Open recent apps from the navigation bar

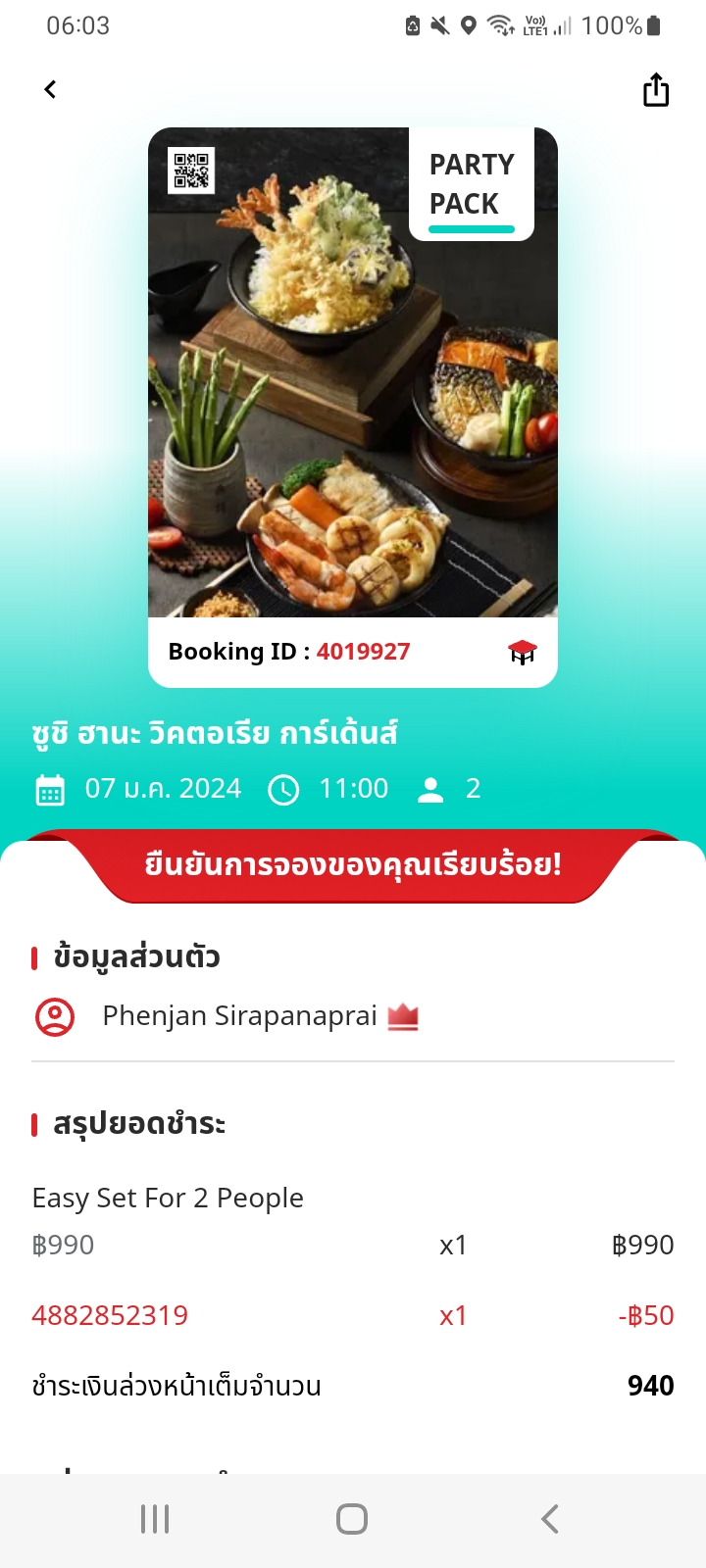155,1519
